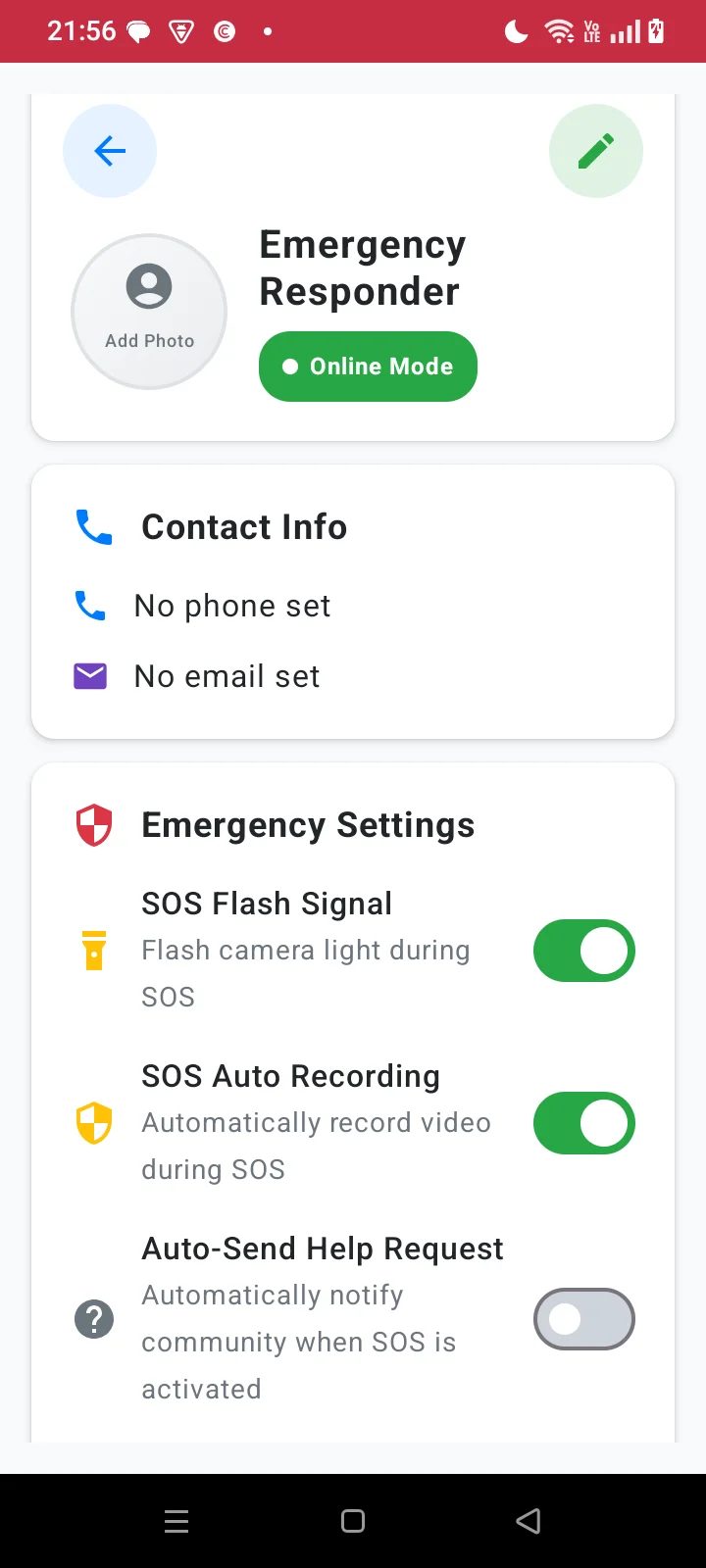The width and height of the screenshot is (706, 1568).
Task: Go back using the blue arrow
Action: click(110, 151)
